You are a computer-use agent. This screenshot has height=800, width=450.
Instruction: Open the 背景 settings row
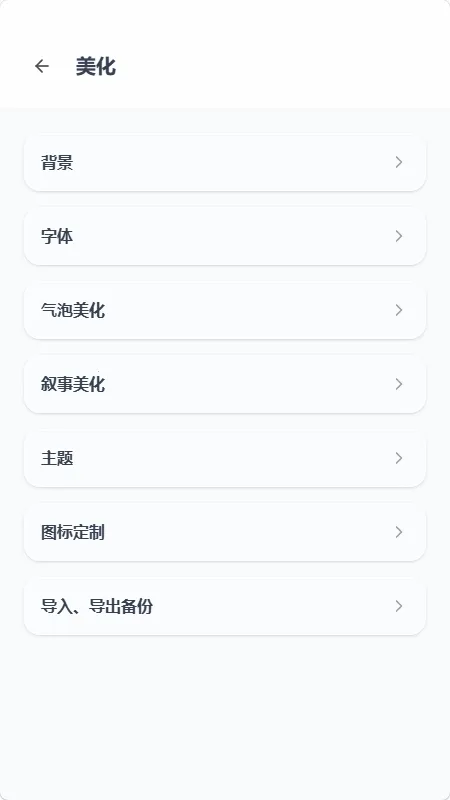click(225, 162)
